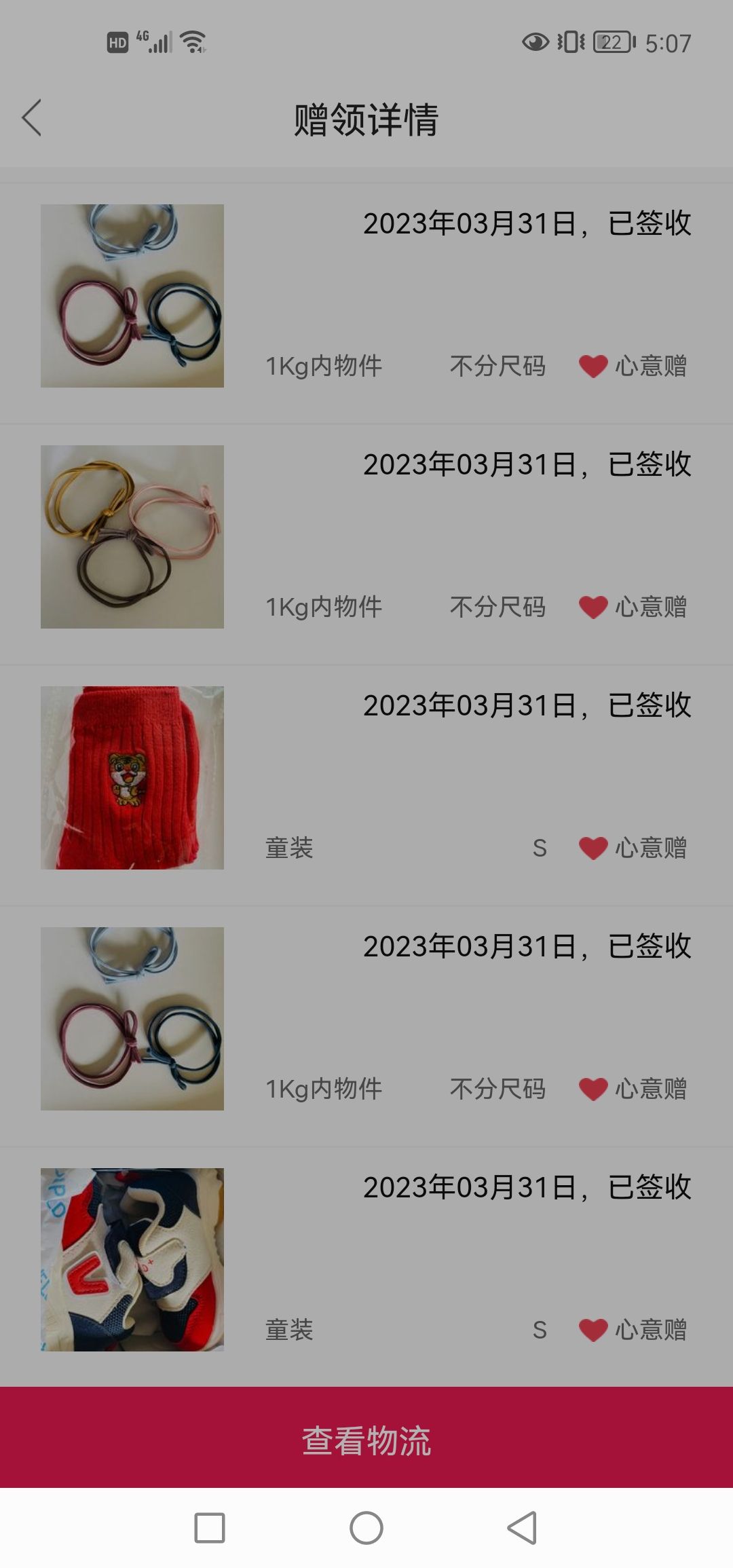Screen dimensions: 733x1568
Task: Go back using the top-left arrow
Action: pyautogui.click(x=32, y=118)
